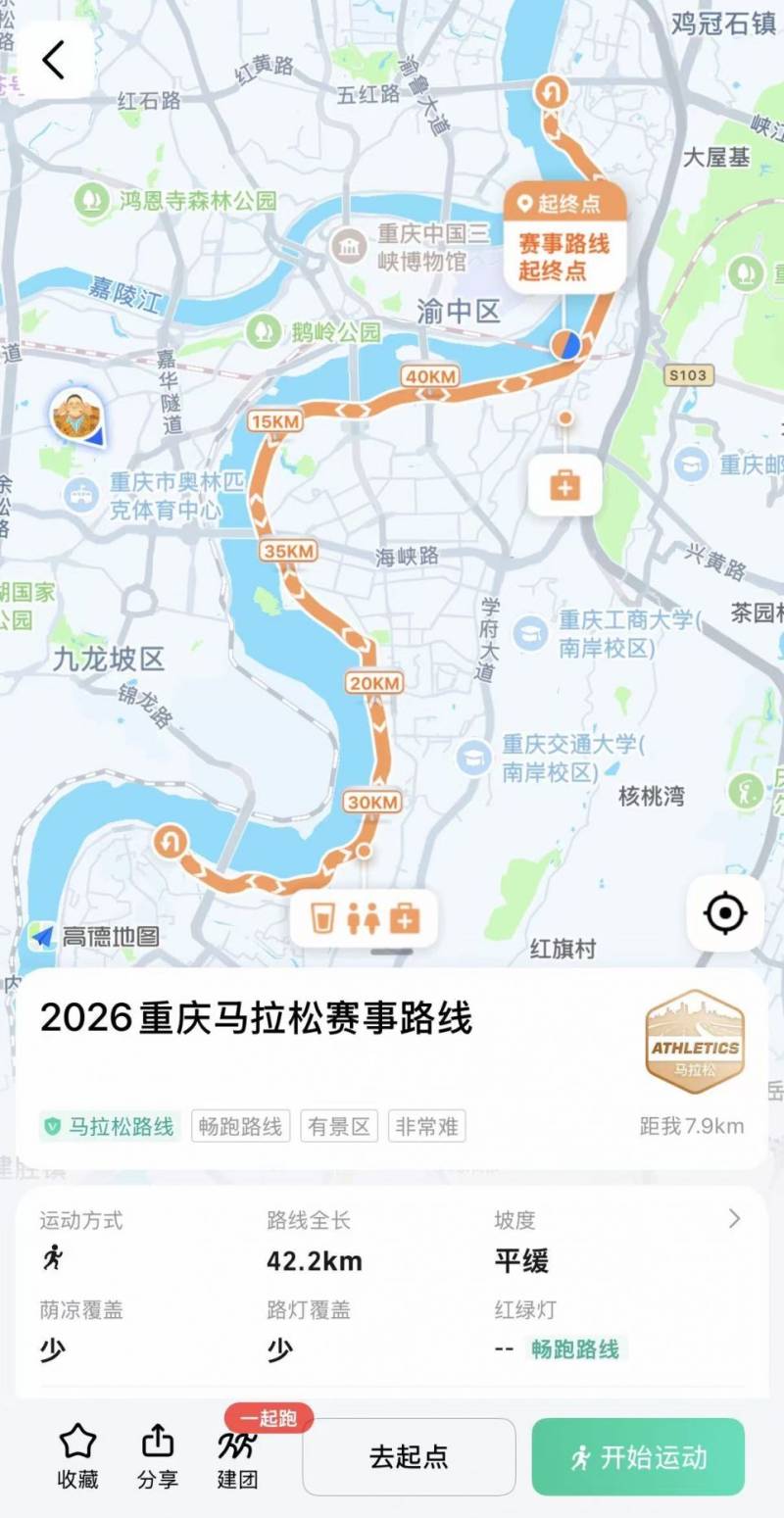Open the 畅跑路线 link beside 红绿灯

577,1349
